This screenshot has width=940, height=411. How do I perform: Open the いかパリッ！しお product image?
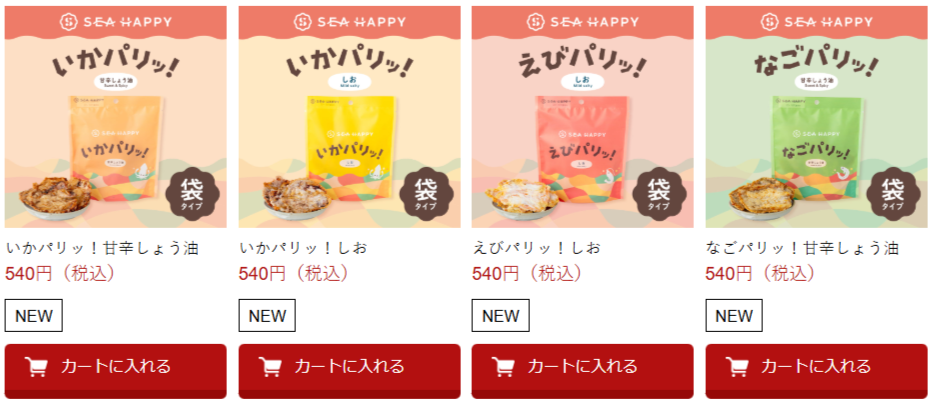click(x=349, y=117)
